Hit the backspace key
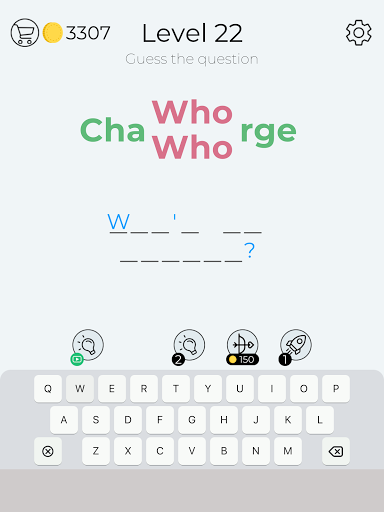This screenshot has height=512, width=384. (x=336, y=451)
